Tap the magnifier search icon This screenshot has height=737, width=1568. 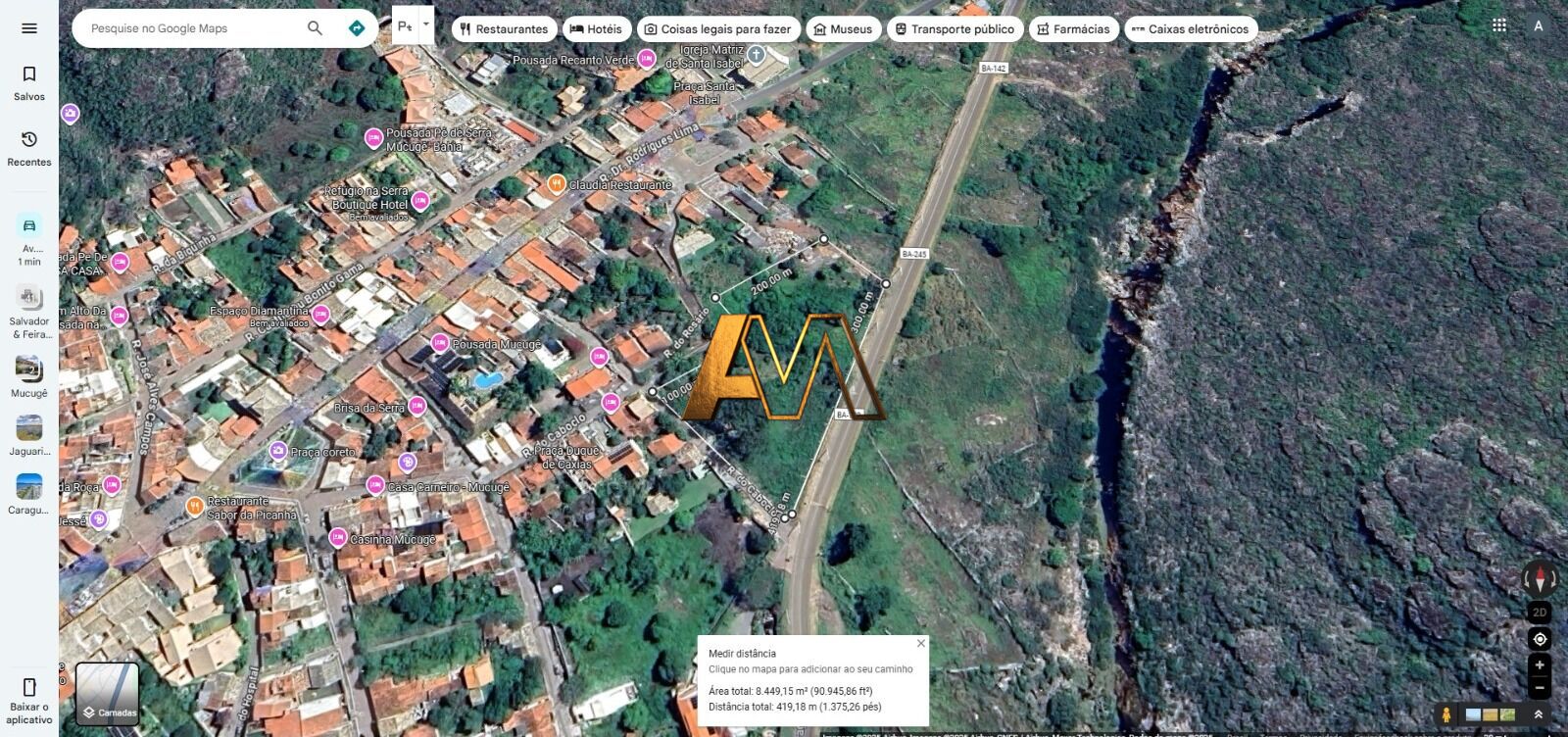click(315, 28)
